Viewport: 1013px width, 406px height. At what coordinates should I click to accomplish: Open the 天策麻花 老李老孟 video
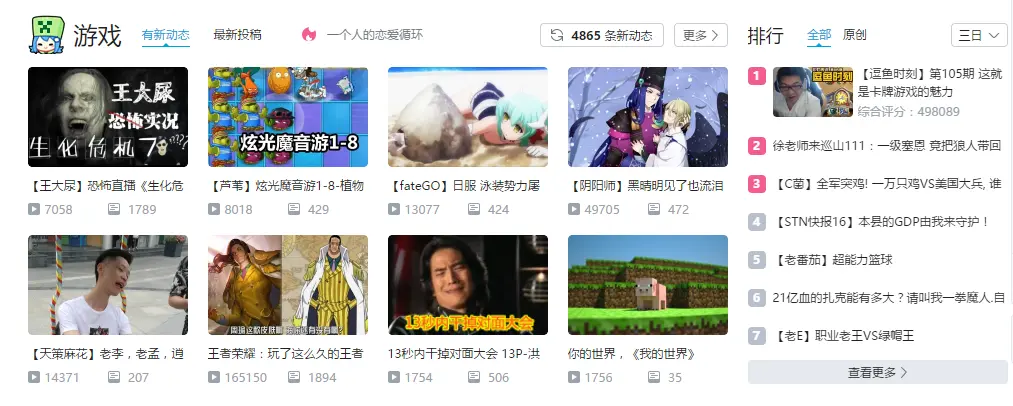(x=108, y=285)
